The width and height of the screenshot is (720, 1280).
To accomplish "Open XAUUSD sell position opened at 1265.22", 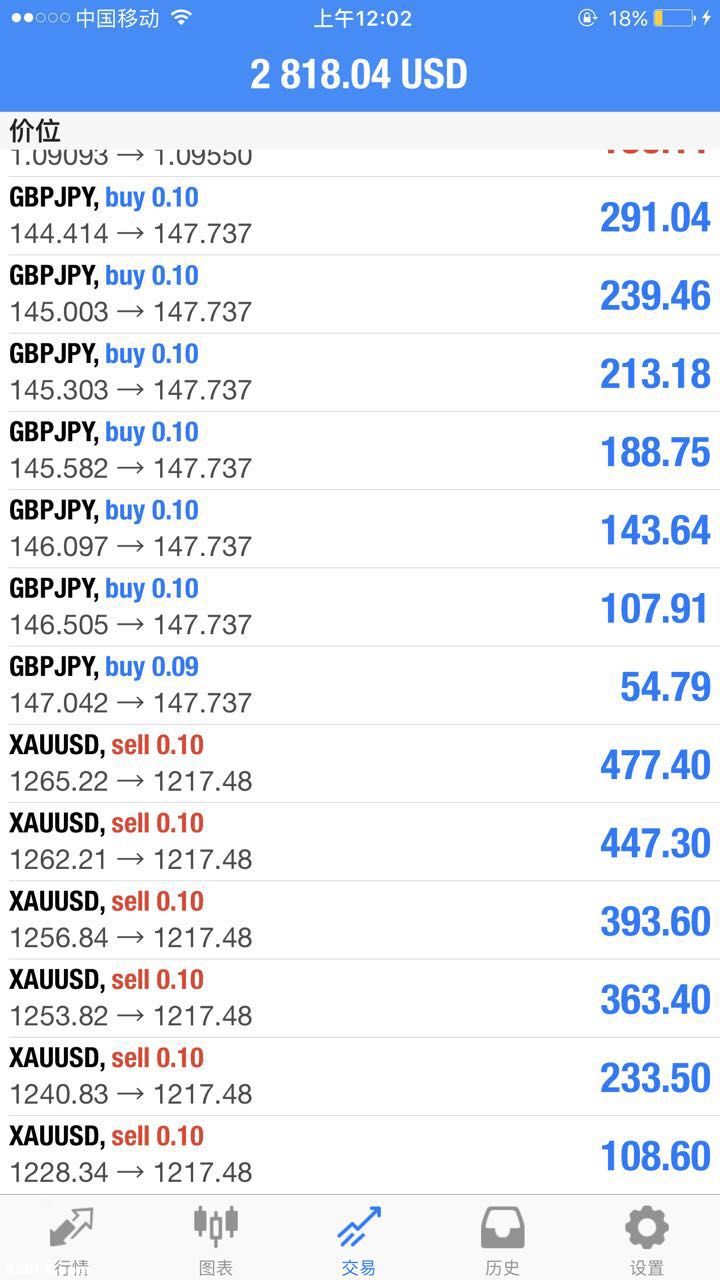I will (360, 763).
